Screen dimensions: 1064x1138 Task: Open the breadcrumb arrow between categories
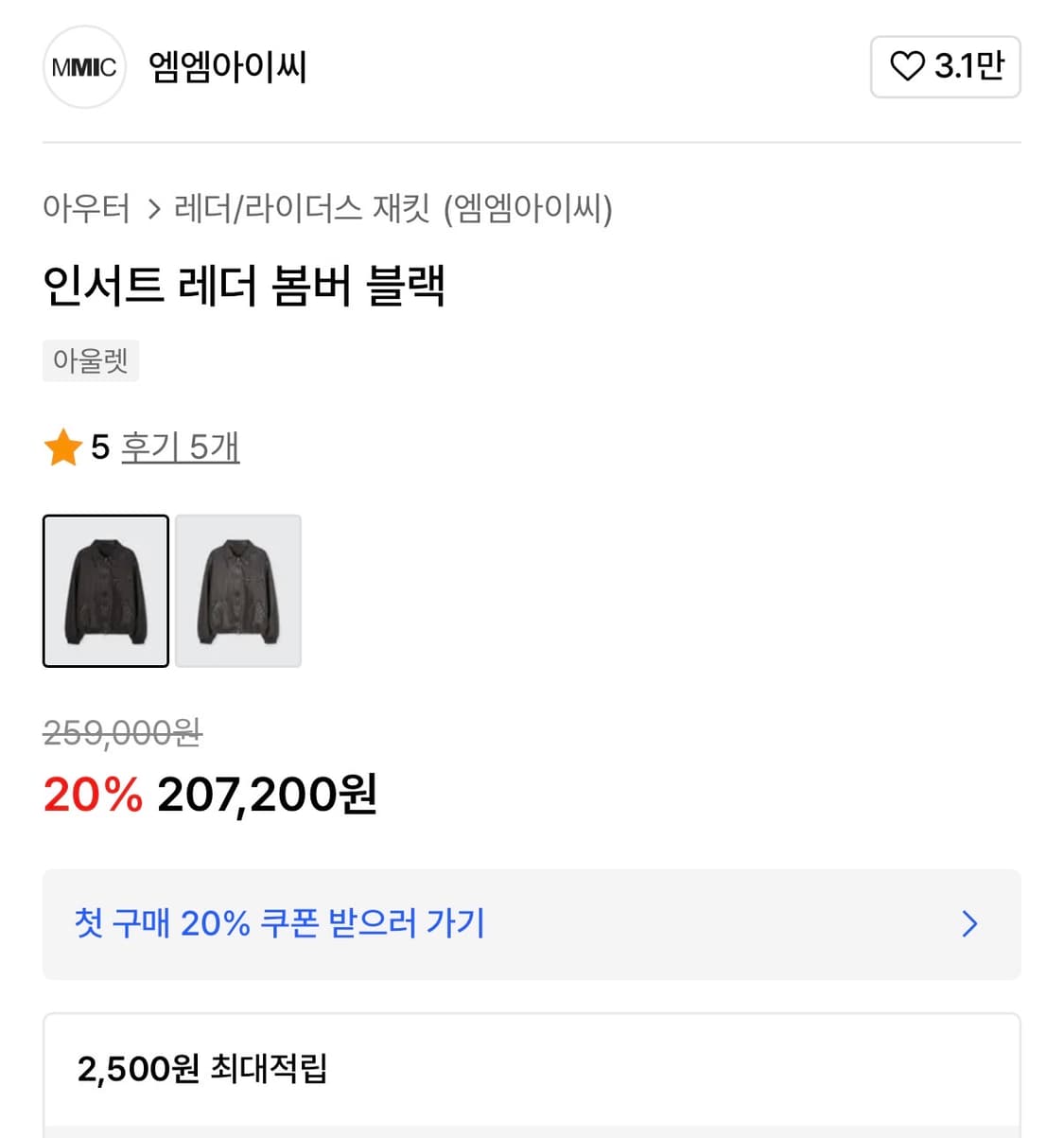click(153, 210)
